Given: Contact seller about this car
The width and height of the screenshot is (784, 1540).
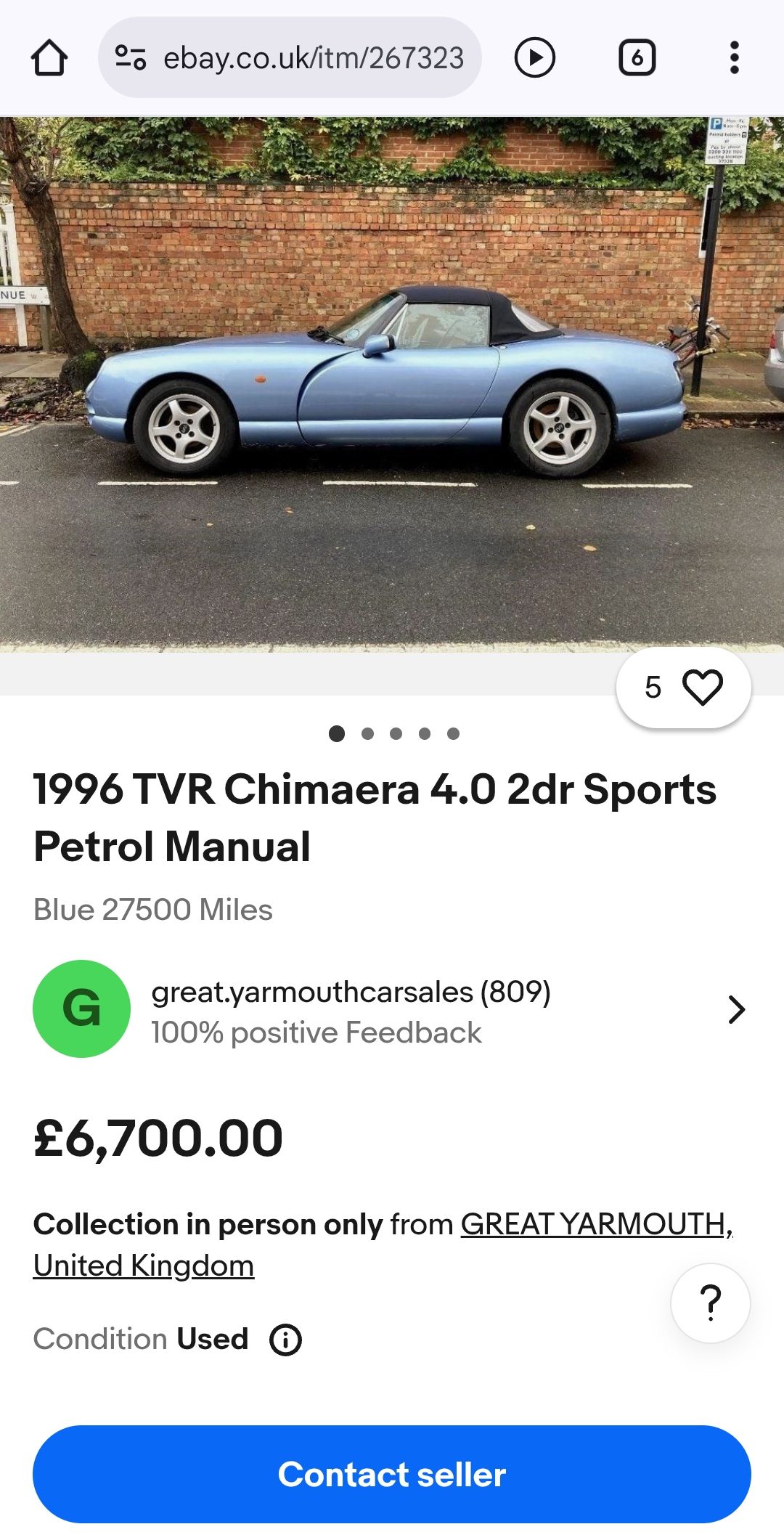Looking at the screenshot, I should [x=392, y=1475].
